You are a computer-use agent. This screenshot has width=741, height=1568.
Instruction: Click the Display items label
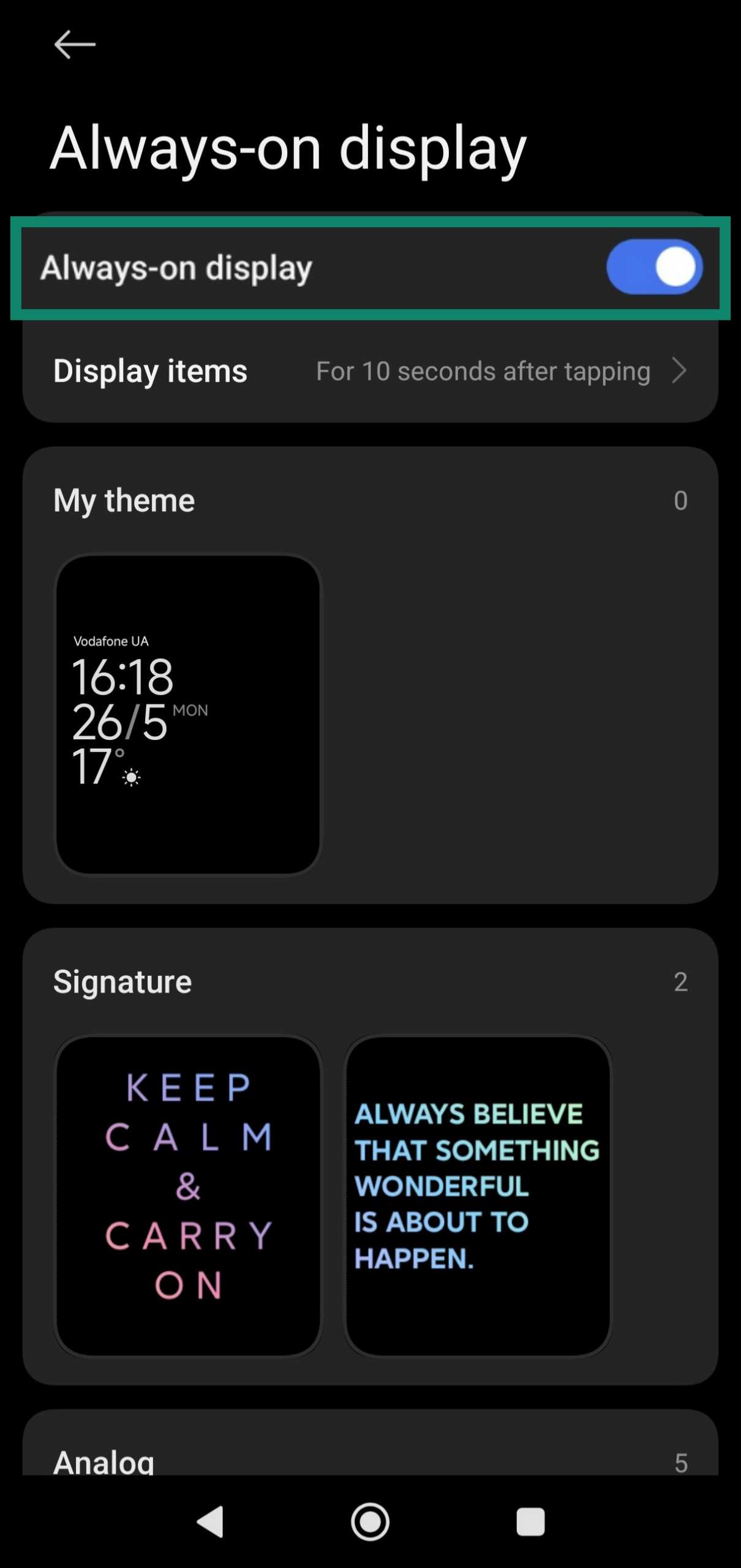click(x=149, y=371)
